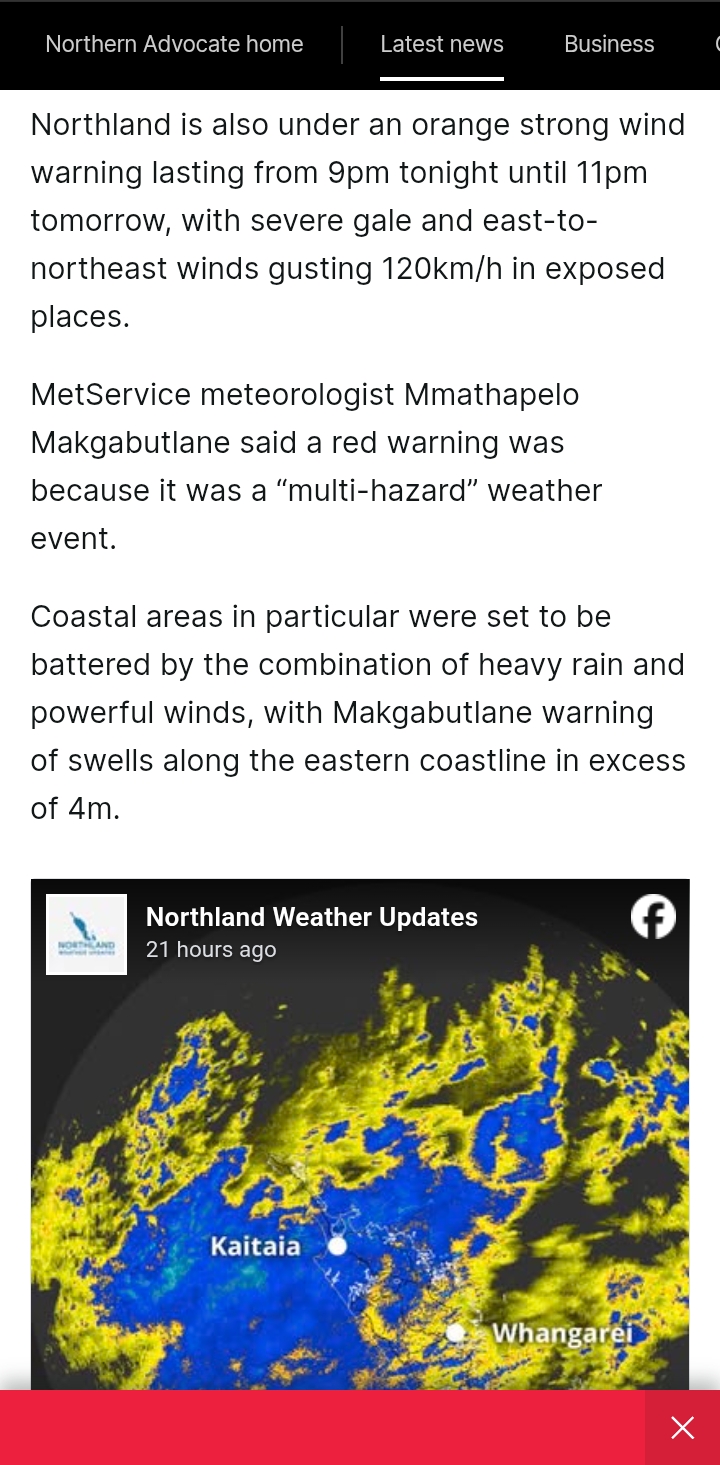Screen dimensions: 720x1465
Task: Open the Northland Weather Updates page link
Action: (x=311, y=917)
